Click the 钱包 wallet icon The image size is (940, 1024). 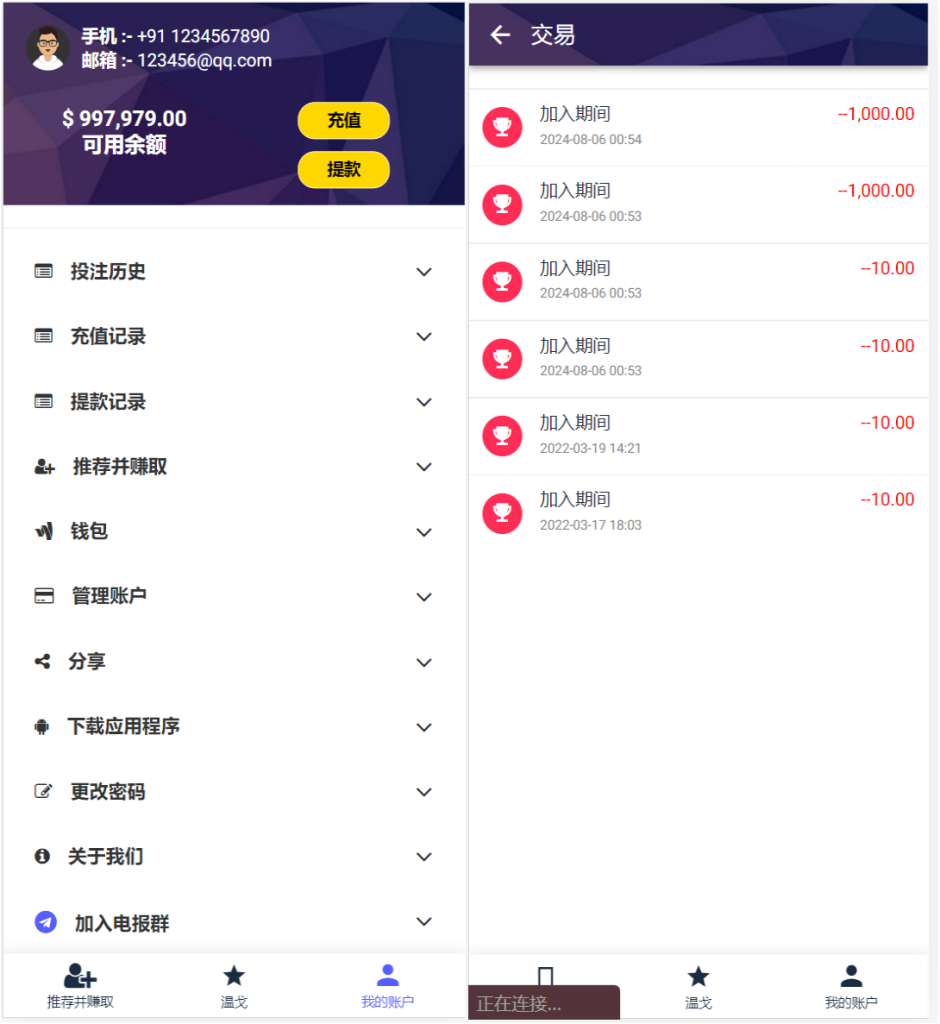[x=43, y=531]
